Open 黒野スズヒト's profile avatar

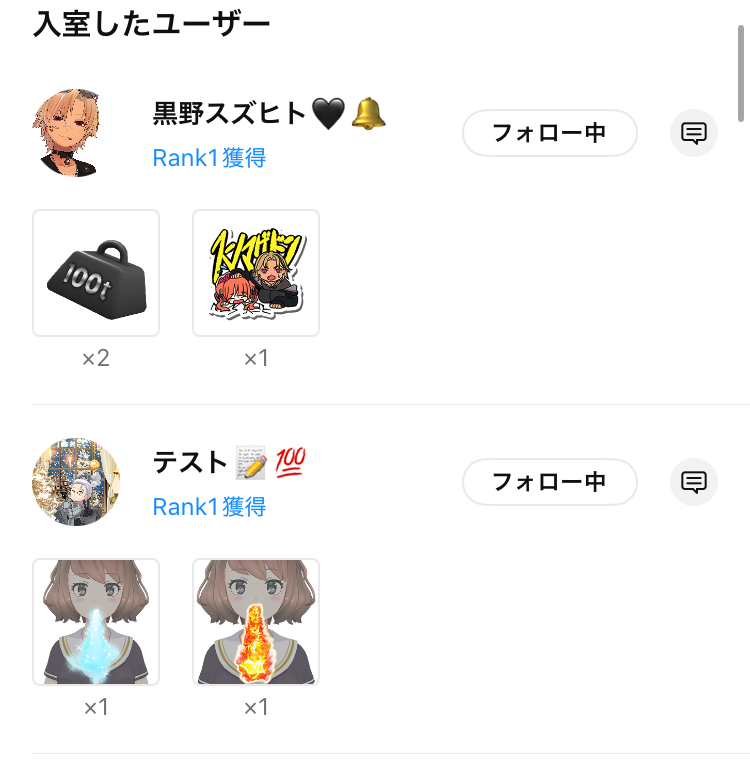(76, 132)
